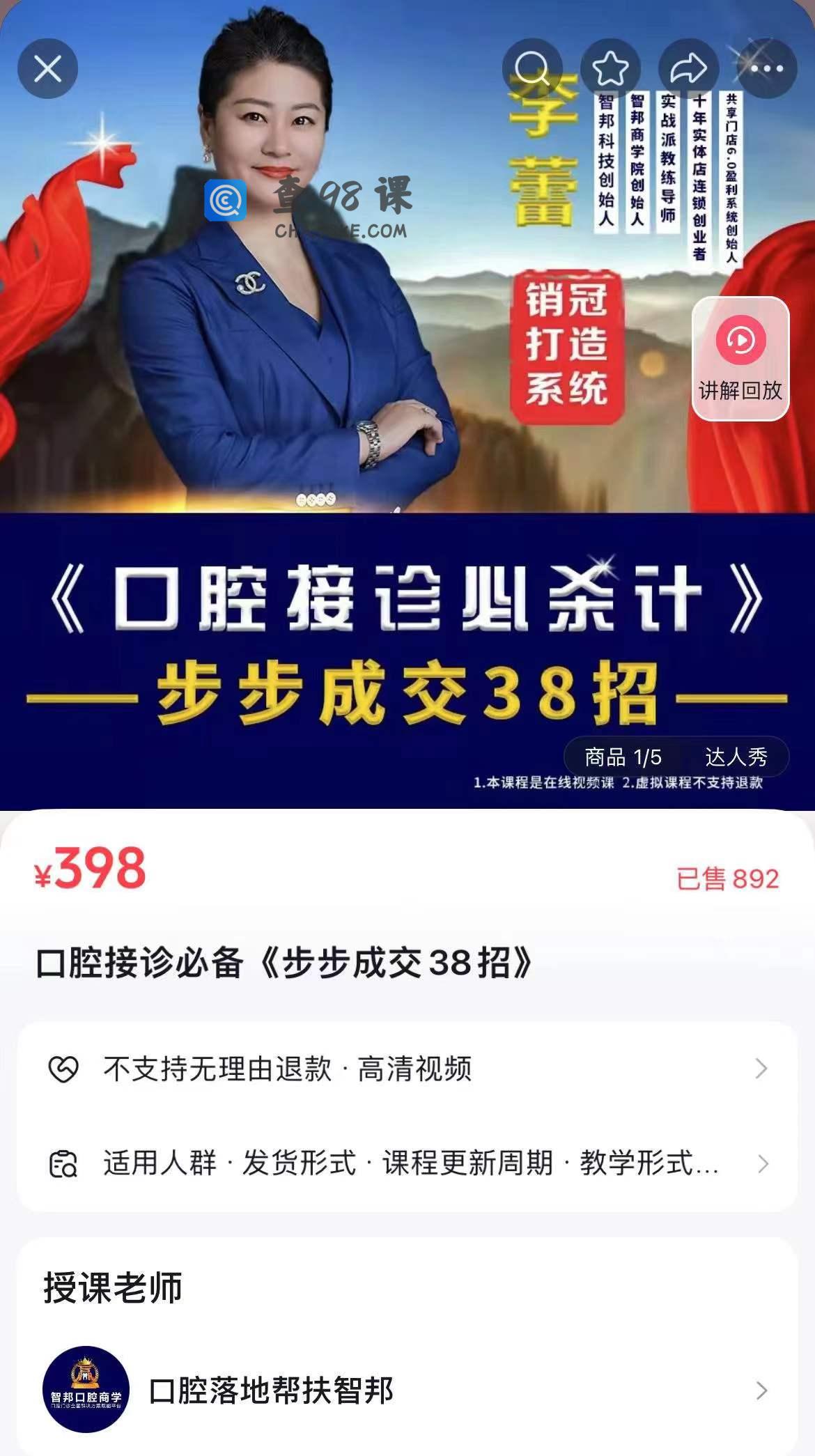Select the 商品 1/5 image tab

pyautogui.click(x=623, y=757)
